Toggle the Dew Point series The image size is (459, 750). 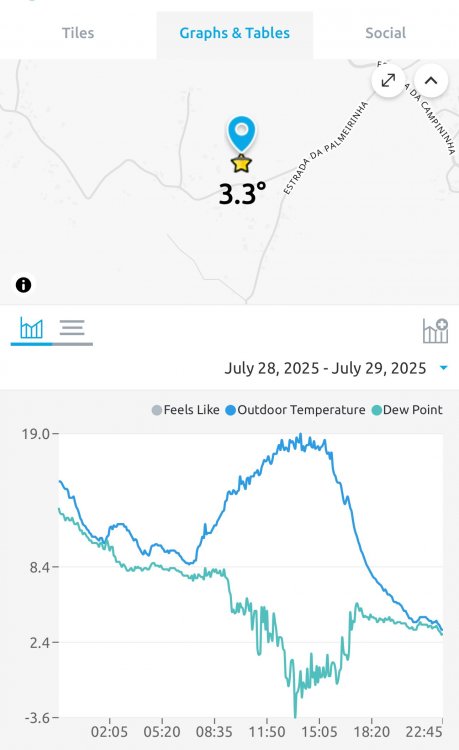[407, 410]
